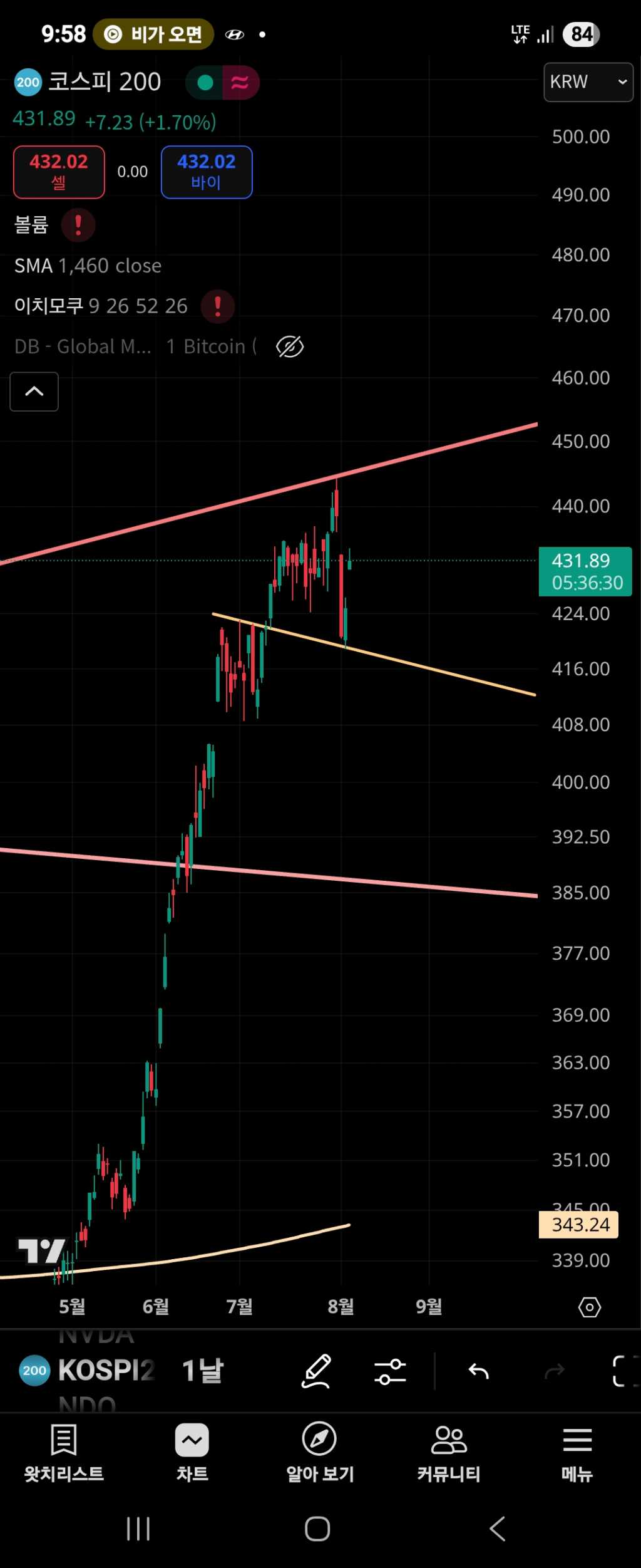Image resolution: width=641 pixels, height=1568 pixels.
Task: Undo the last chart action
Action: (479, 1371)
